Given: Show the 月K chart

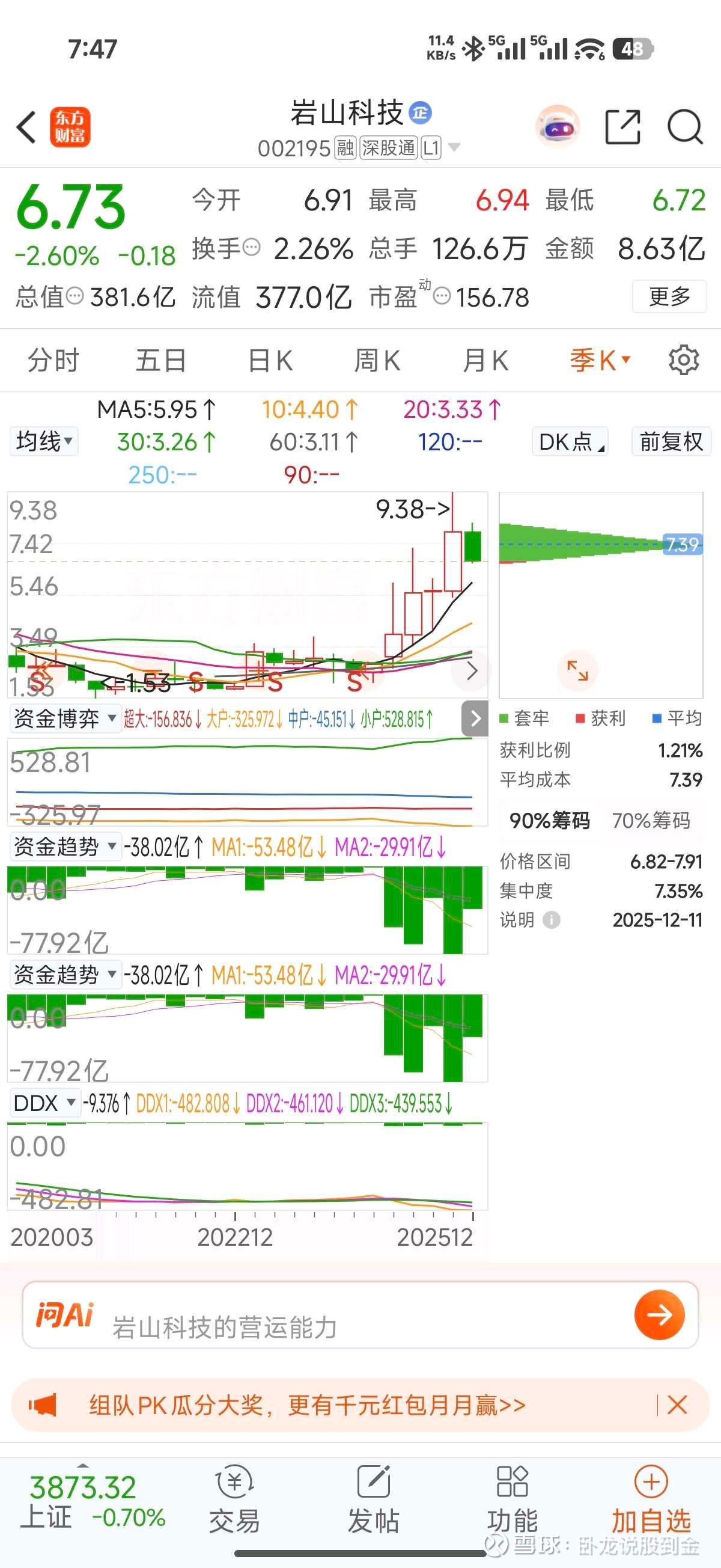Looking at the screenshot, I should 485,360.
